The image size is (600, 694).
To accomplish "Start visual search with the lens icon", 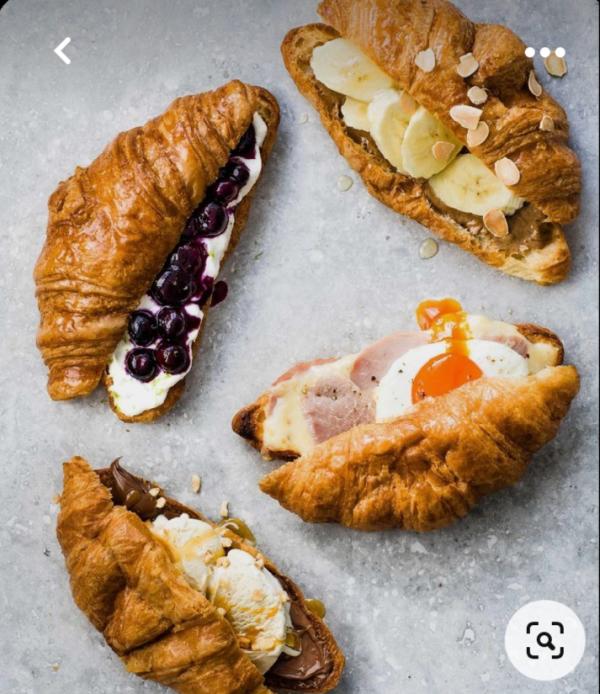I will (x=545, y=640).
